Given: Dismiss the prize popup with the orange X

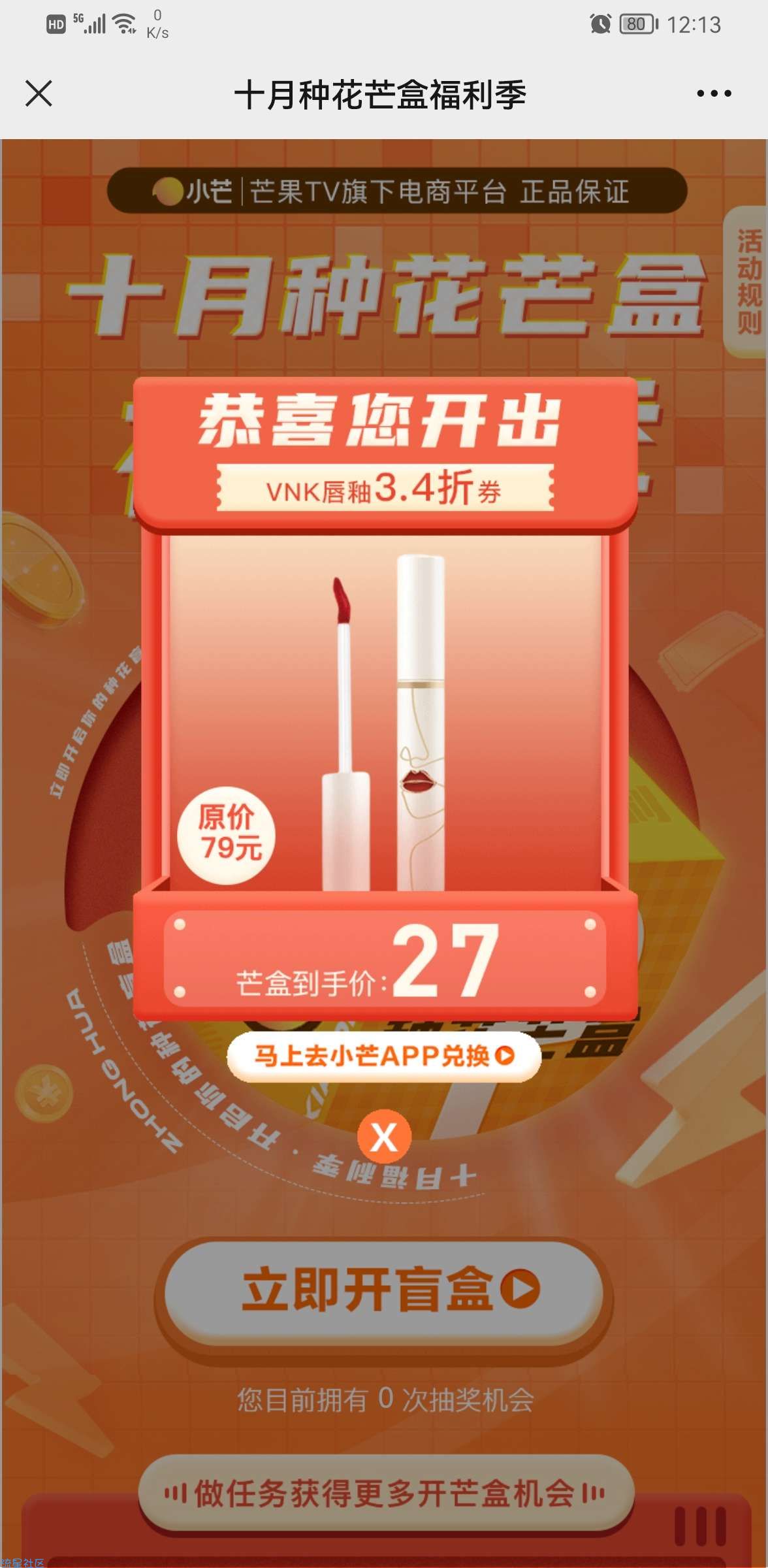Looking at the screenshot, I should point(384,1137).
